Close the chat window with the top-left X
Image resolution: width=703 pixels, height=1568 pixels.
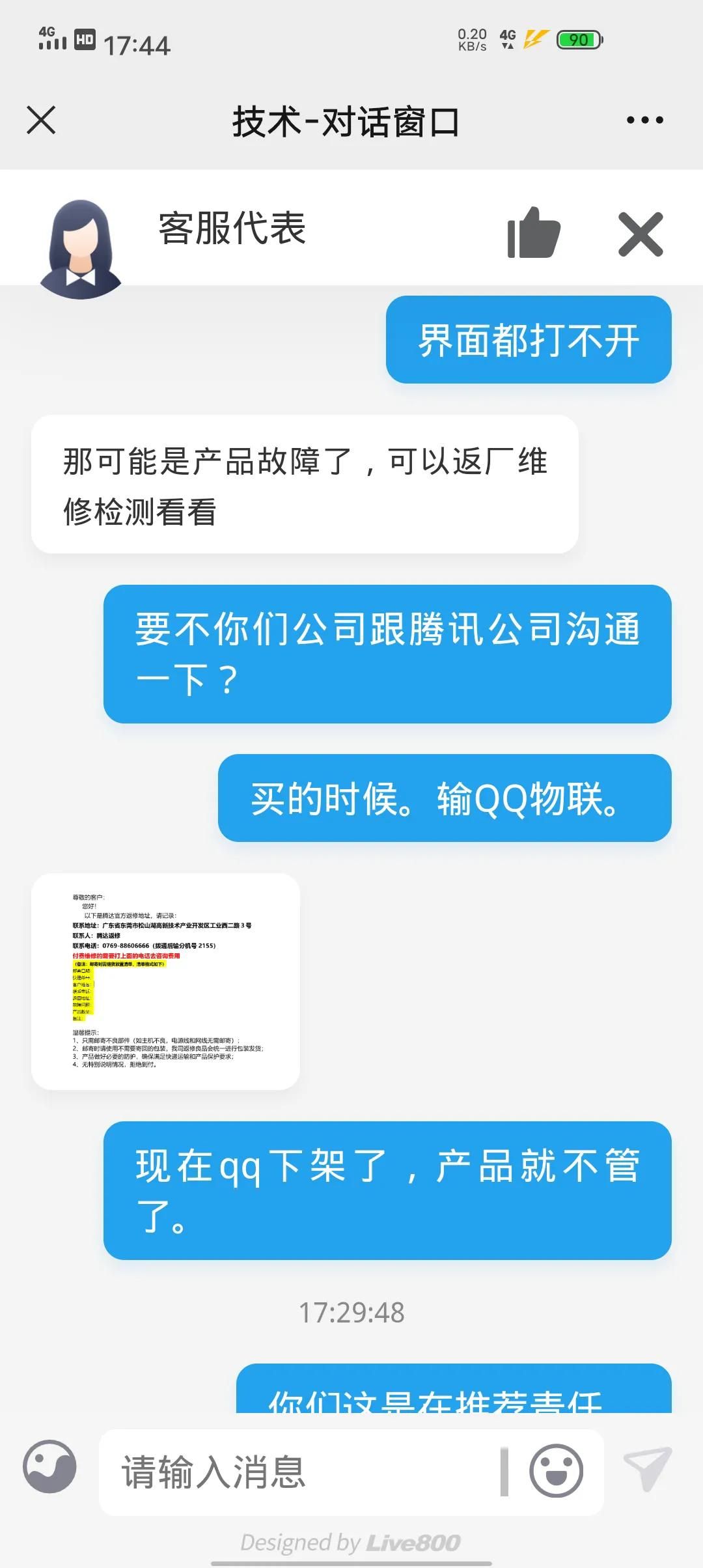pyautogui.click(x=41, y=120)
